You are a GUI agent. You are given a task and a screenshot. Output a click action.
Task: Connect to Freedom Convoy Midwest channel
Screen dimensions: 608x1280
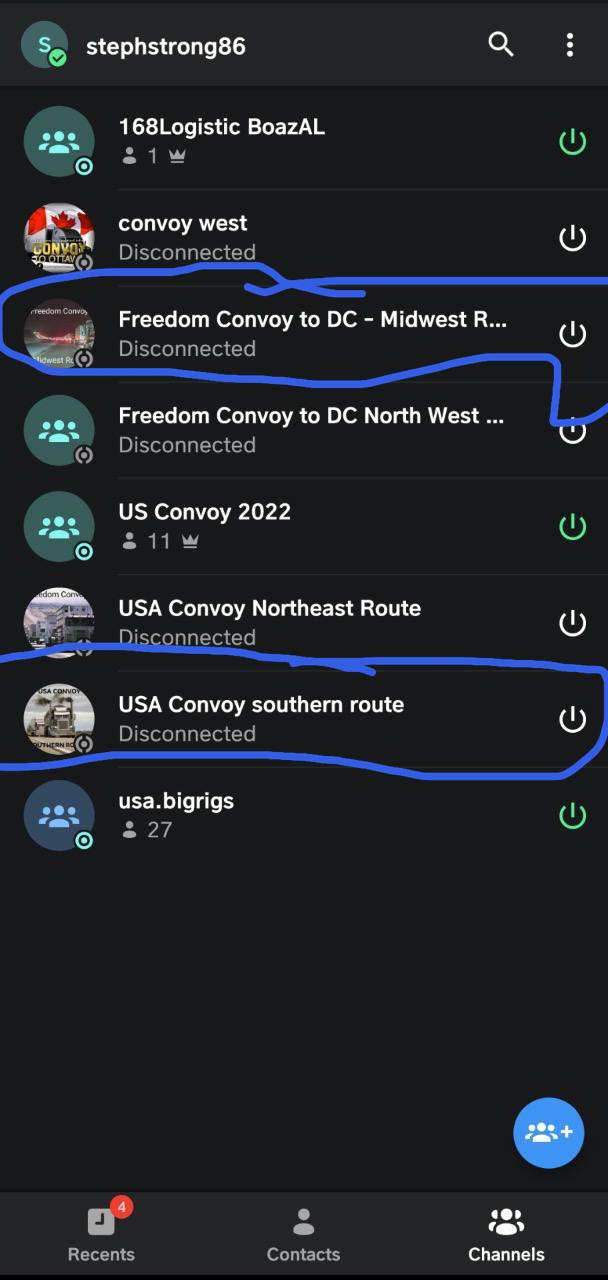point(572,334)
